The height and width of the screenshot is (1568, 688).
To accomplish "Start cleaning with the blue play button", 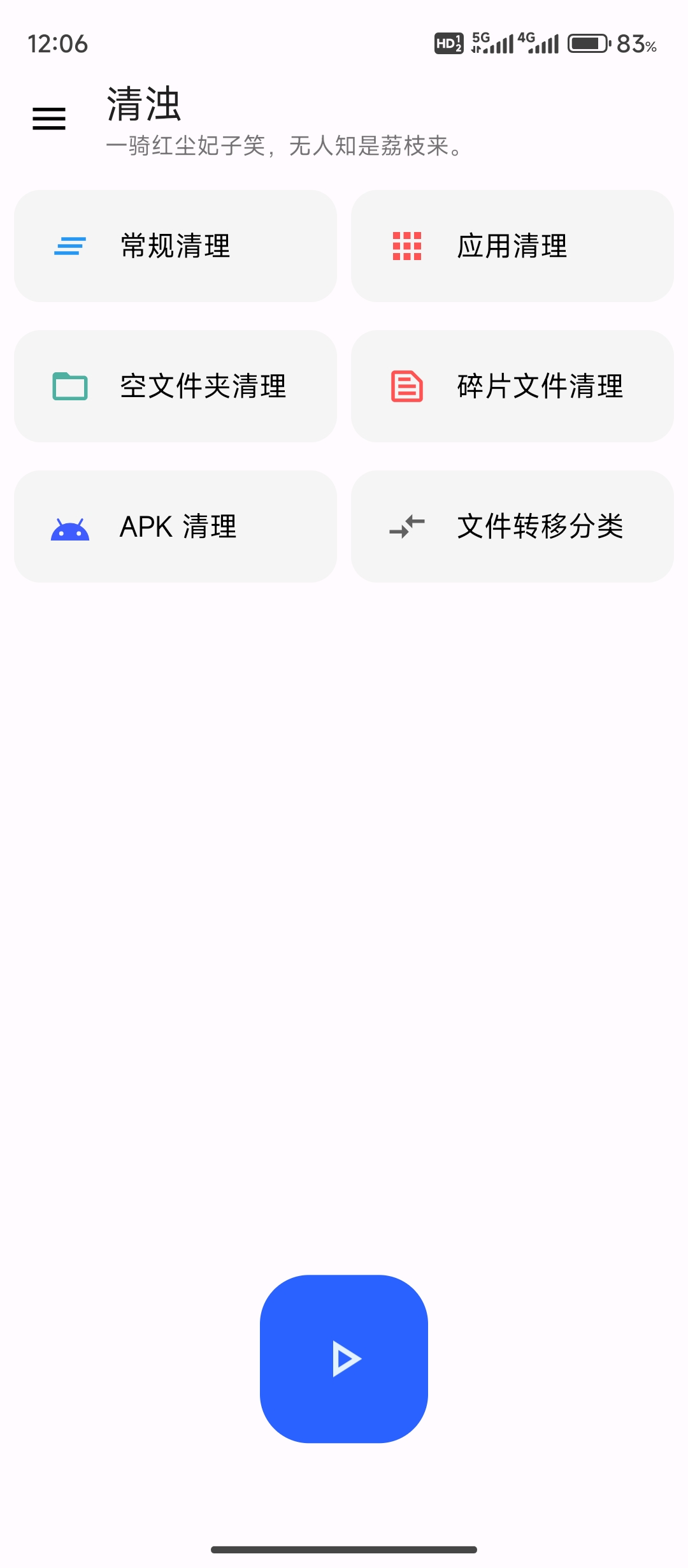I will pos(344,1358).
